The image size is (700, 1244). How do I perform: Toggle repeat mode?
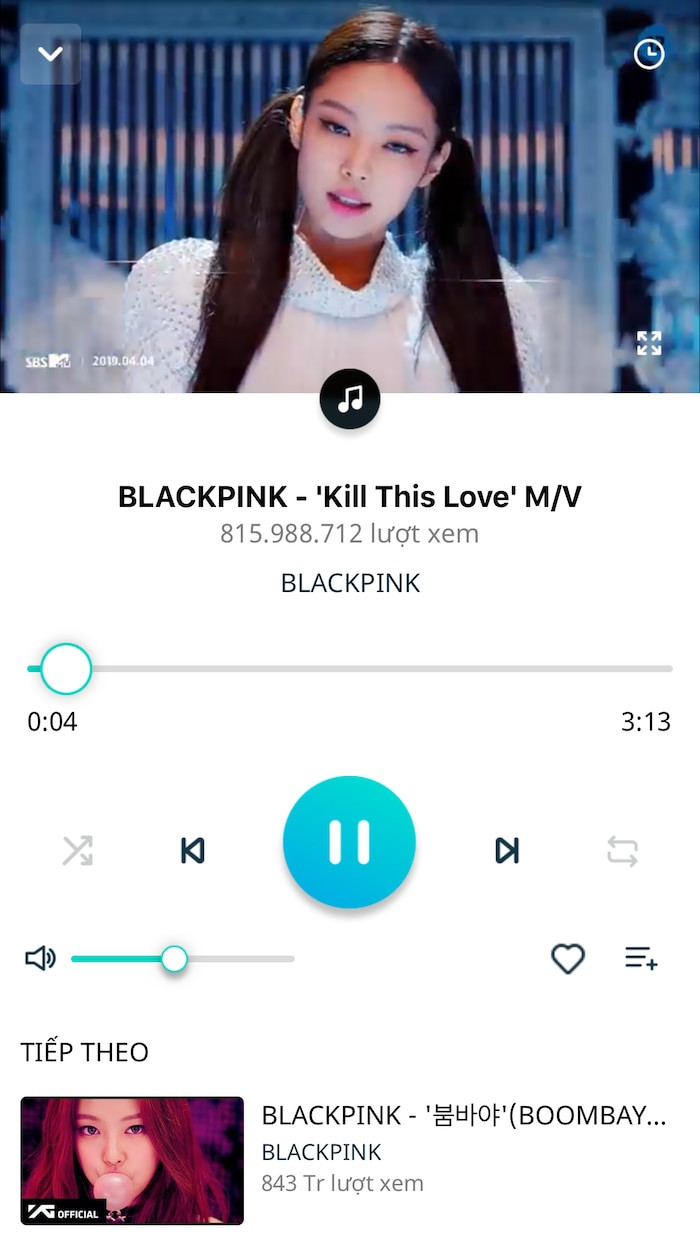pyautogui.click(x=622, y=851)
